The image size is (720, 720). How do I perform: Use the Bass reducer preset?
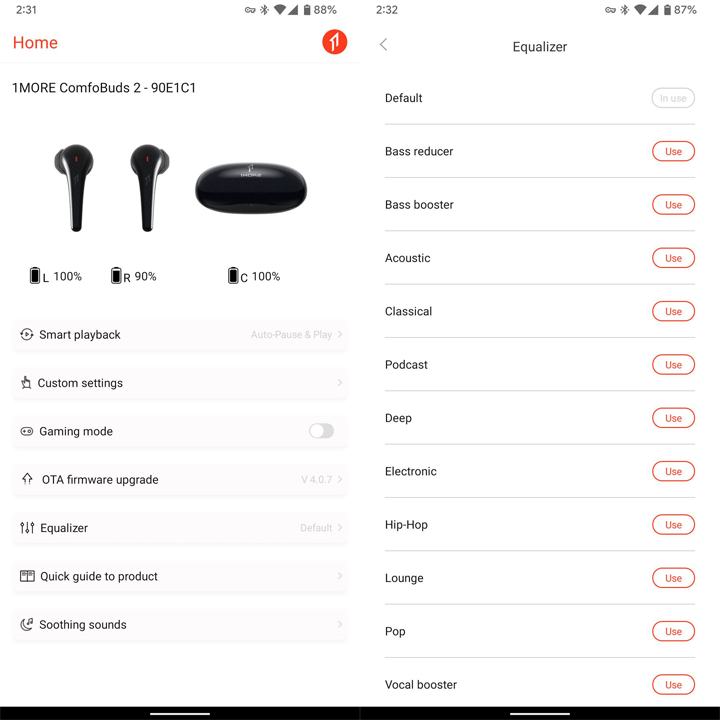(673, 152)
